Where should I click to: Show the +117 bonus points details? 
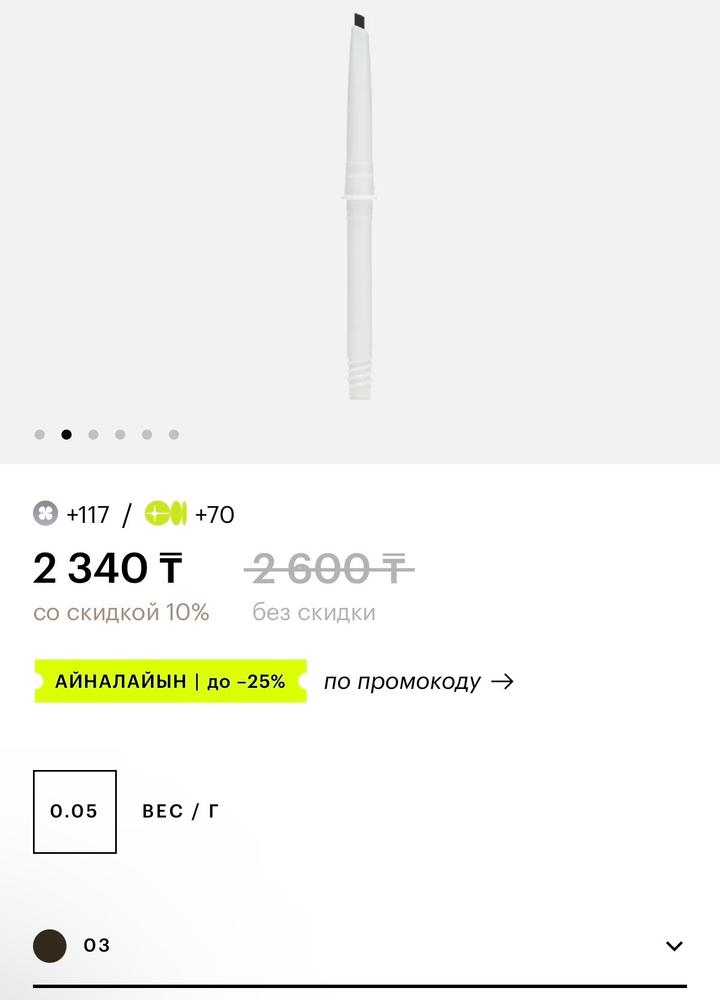coord(72,515)
